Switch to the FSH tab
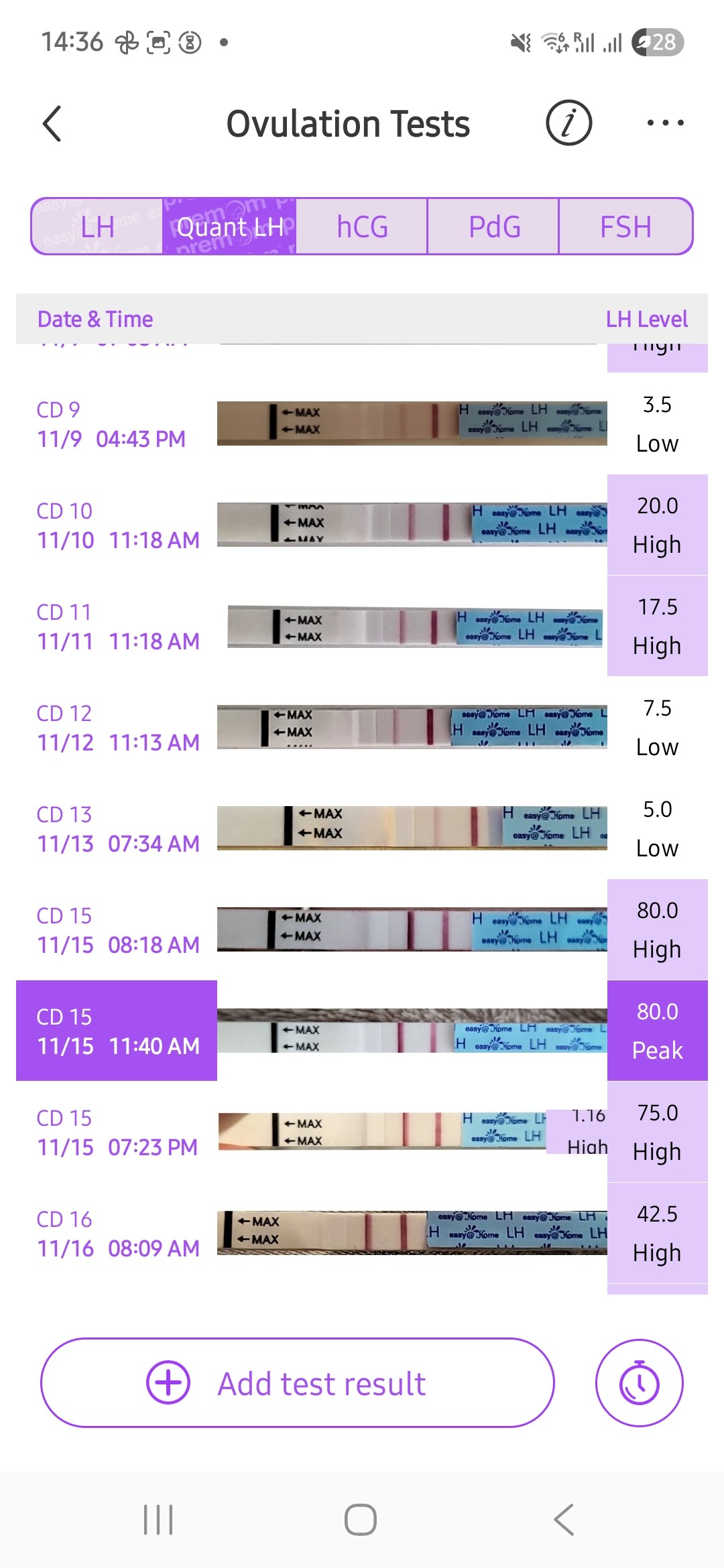This screenshot has width=724, height=1568. [625, 226]
